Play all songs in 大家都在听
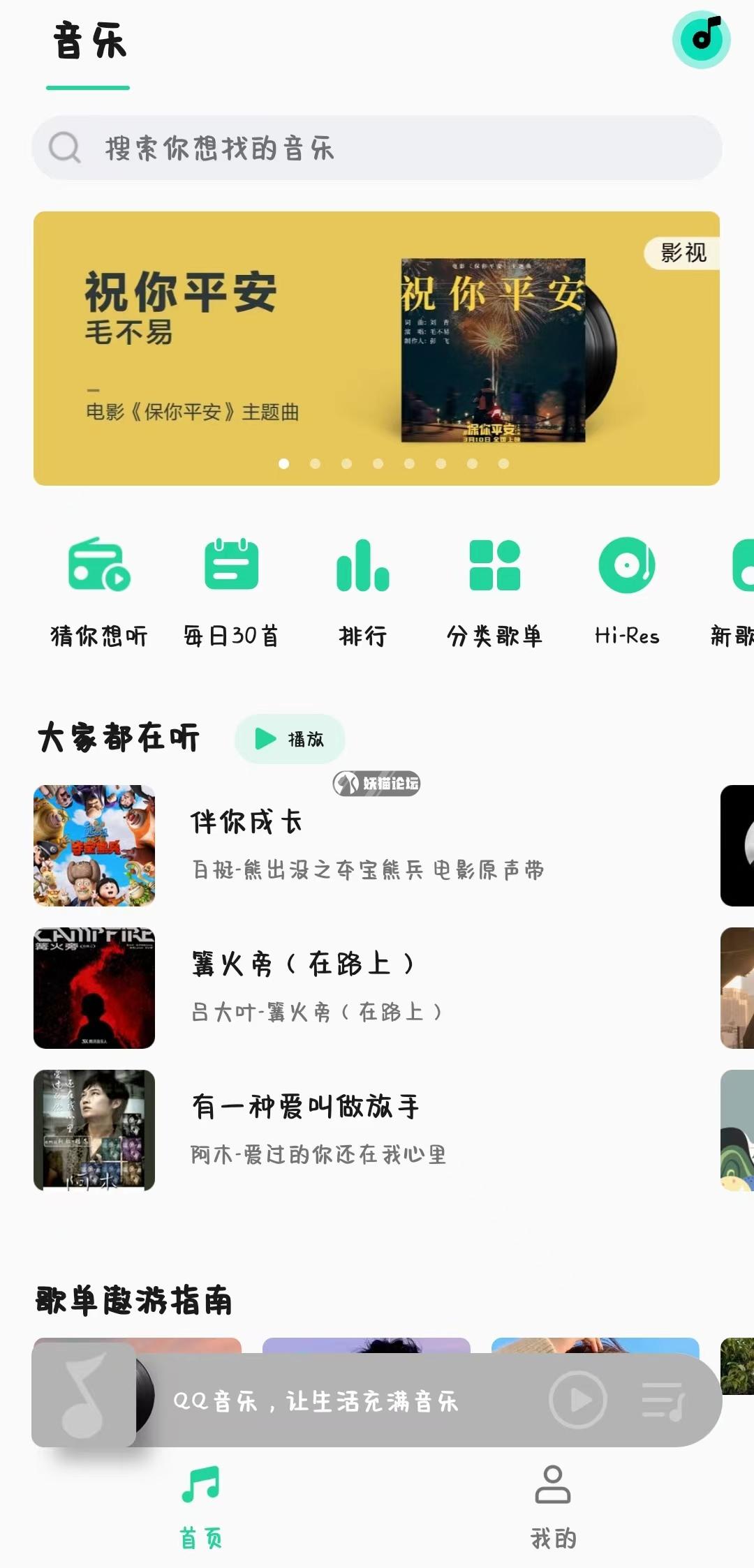The height and width of the screenshot is (1568, 754). [x=290, y=739]
